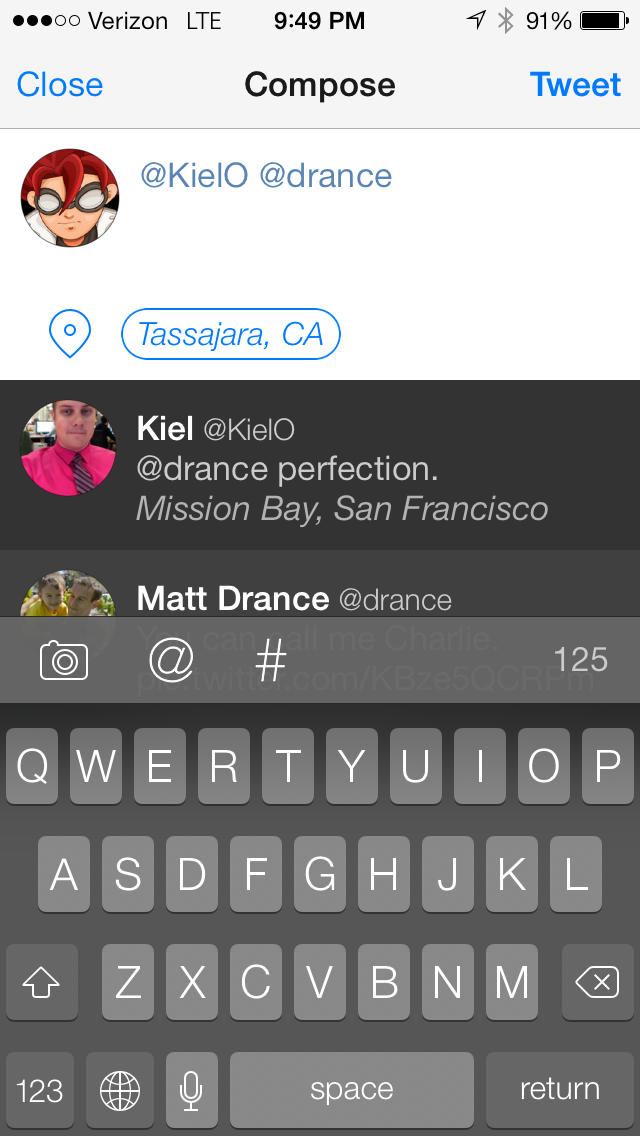Image resolution: width=640 pixels, height=1136 pixels.
Task: Tap the location pin icon
Action: click(70, 334)
